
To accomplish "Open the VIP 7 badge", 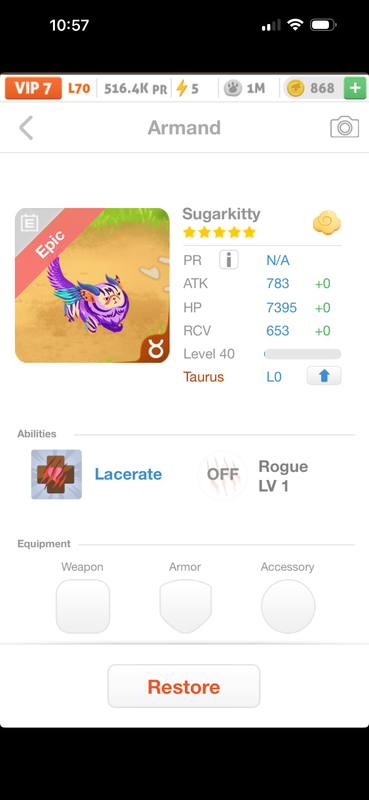I will click(33, 88).
